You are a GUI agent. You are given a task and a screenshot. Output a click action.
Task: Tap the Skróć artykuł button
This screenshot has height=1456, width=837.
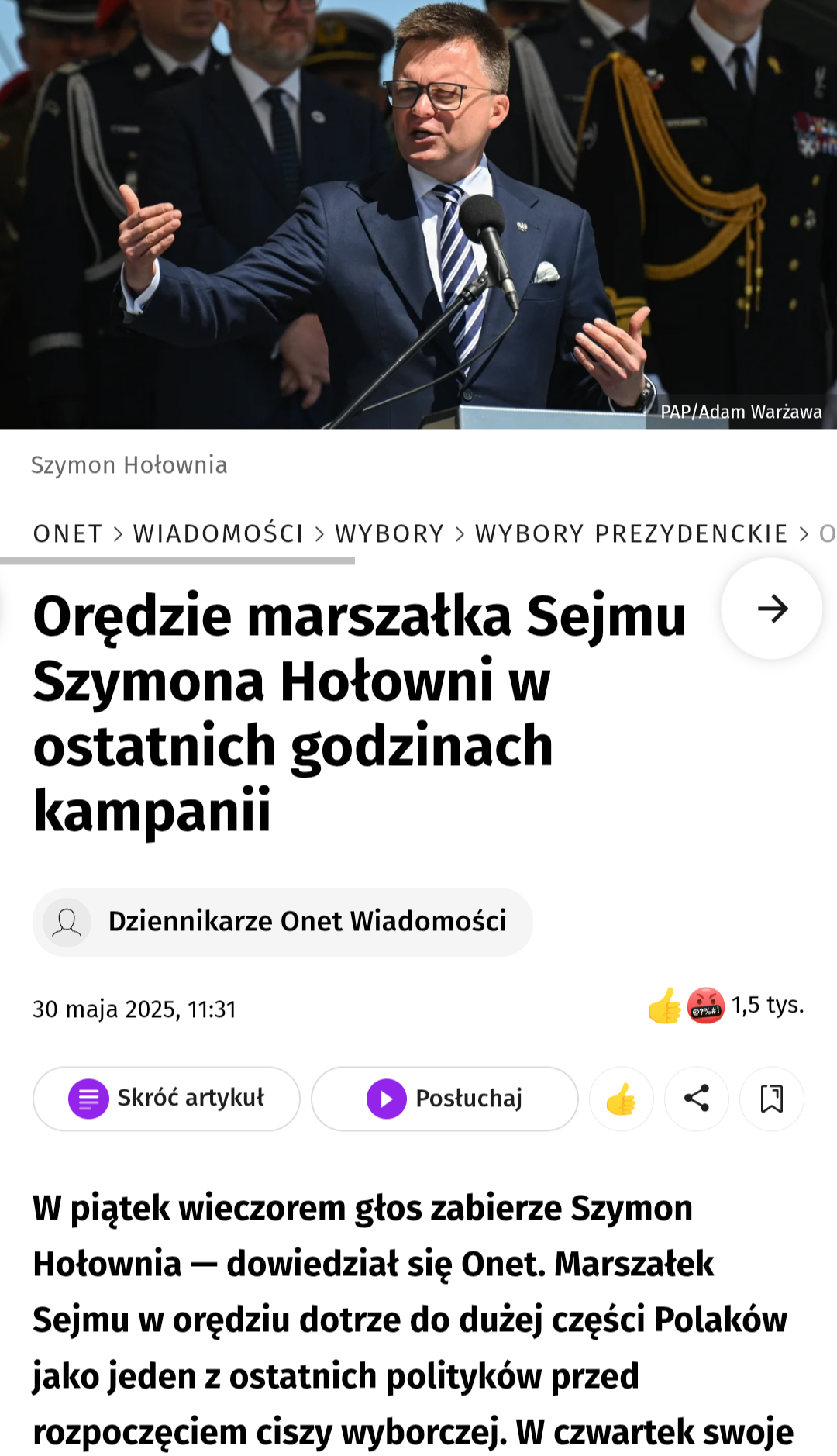167,1098
